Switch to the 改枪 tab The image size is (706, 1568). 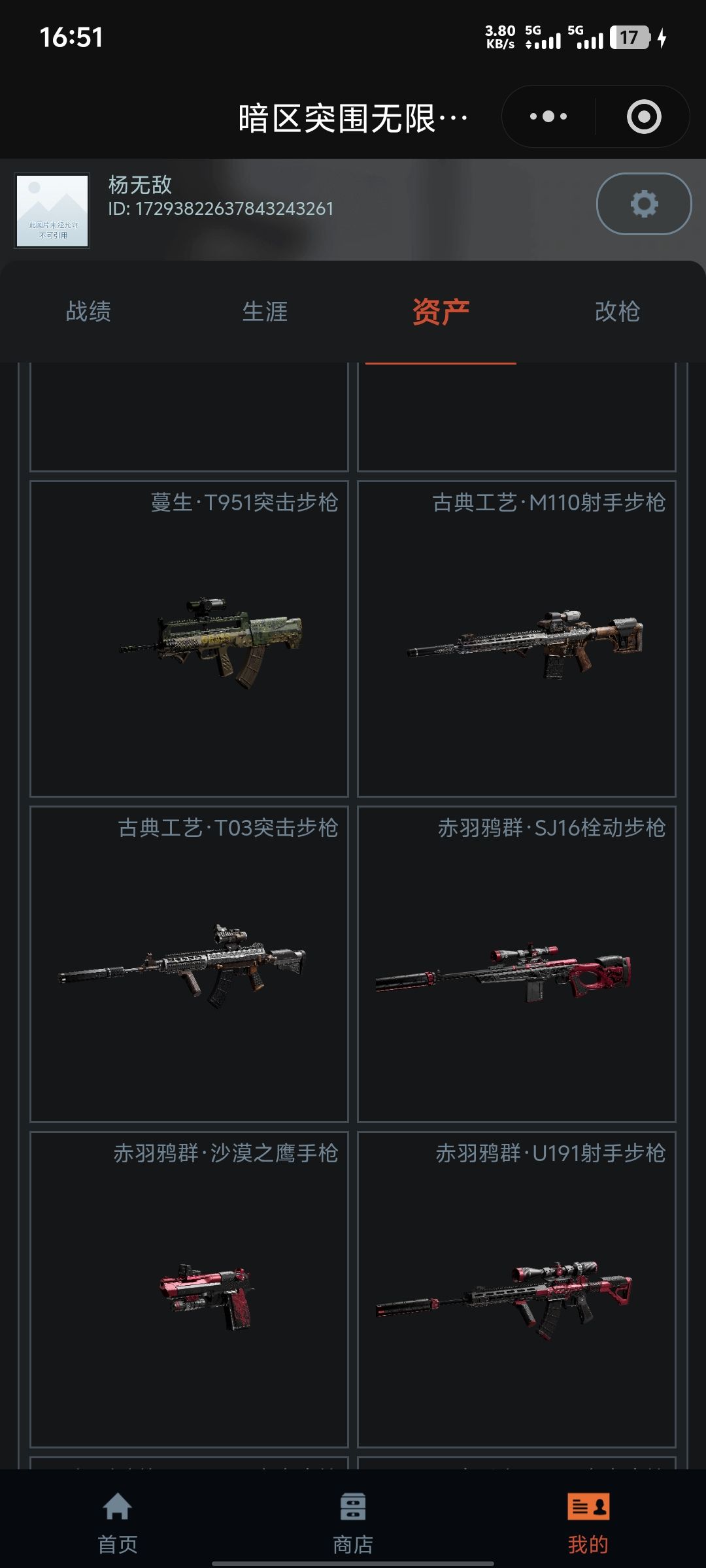[617, 312]
